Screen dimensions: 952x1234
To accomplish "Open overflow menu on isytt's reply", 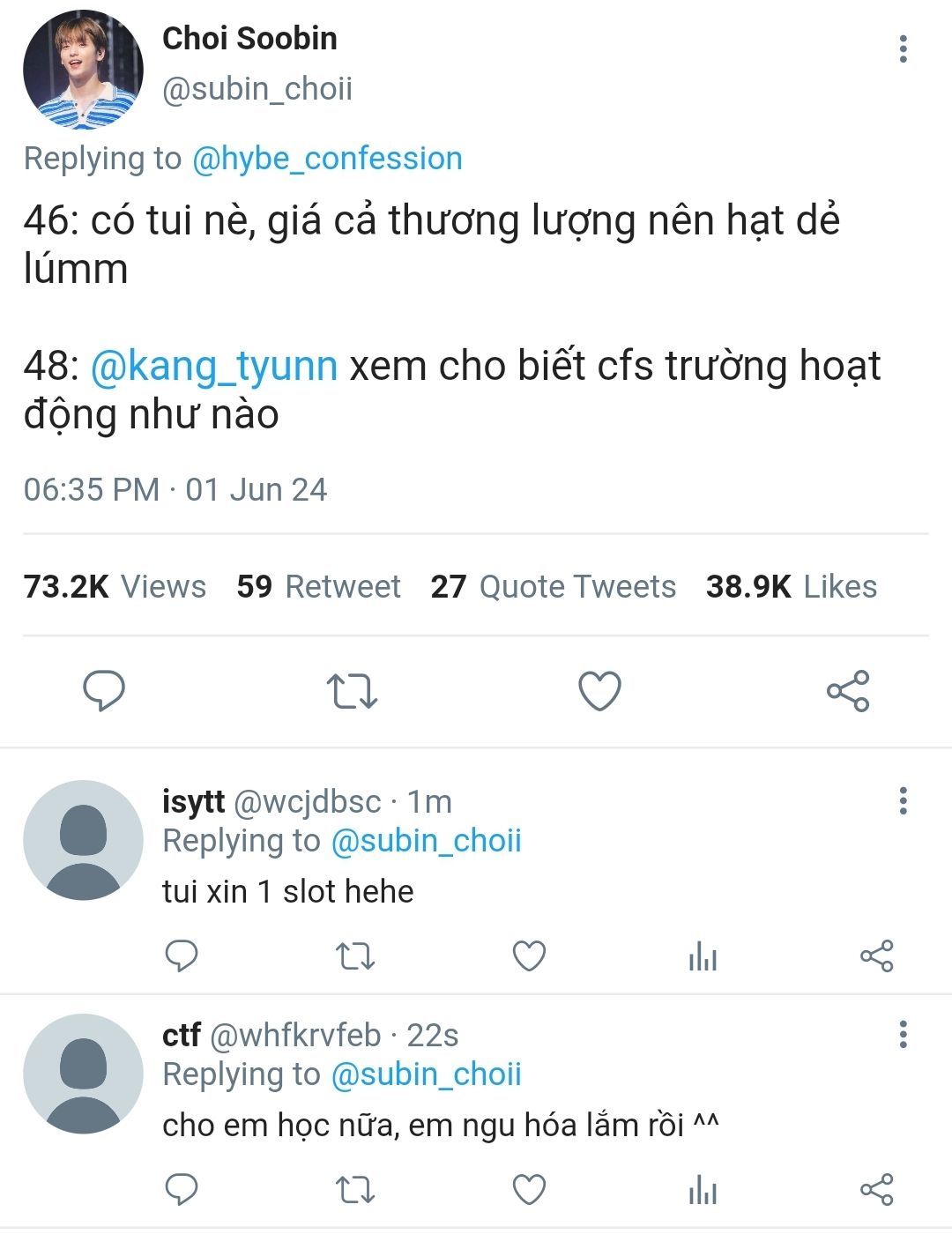I will click(x=903, y=800).
